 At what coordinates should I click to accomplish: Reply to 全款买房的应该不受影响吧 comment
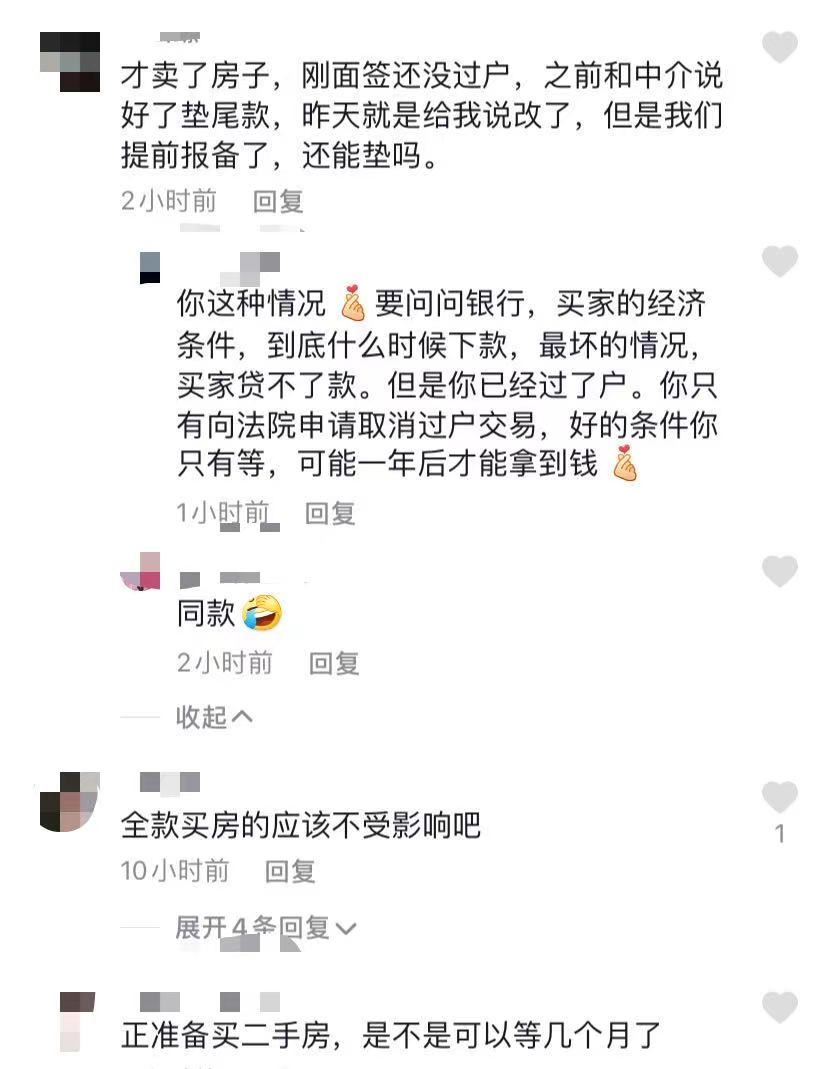(290, 871)
